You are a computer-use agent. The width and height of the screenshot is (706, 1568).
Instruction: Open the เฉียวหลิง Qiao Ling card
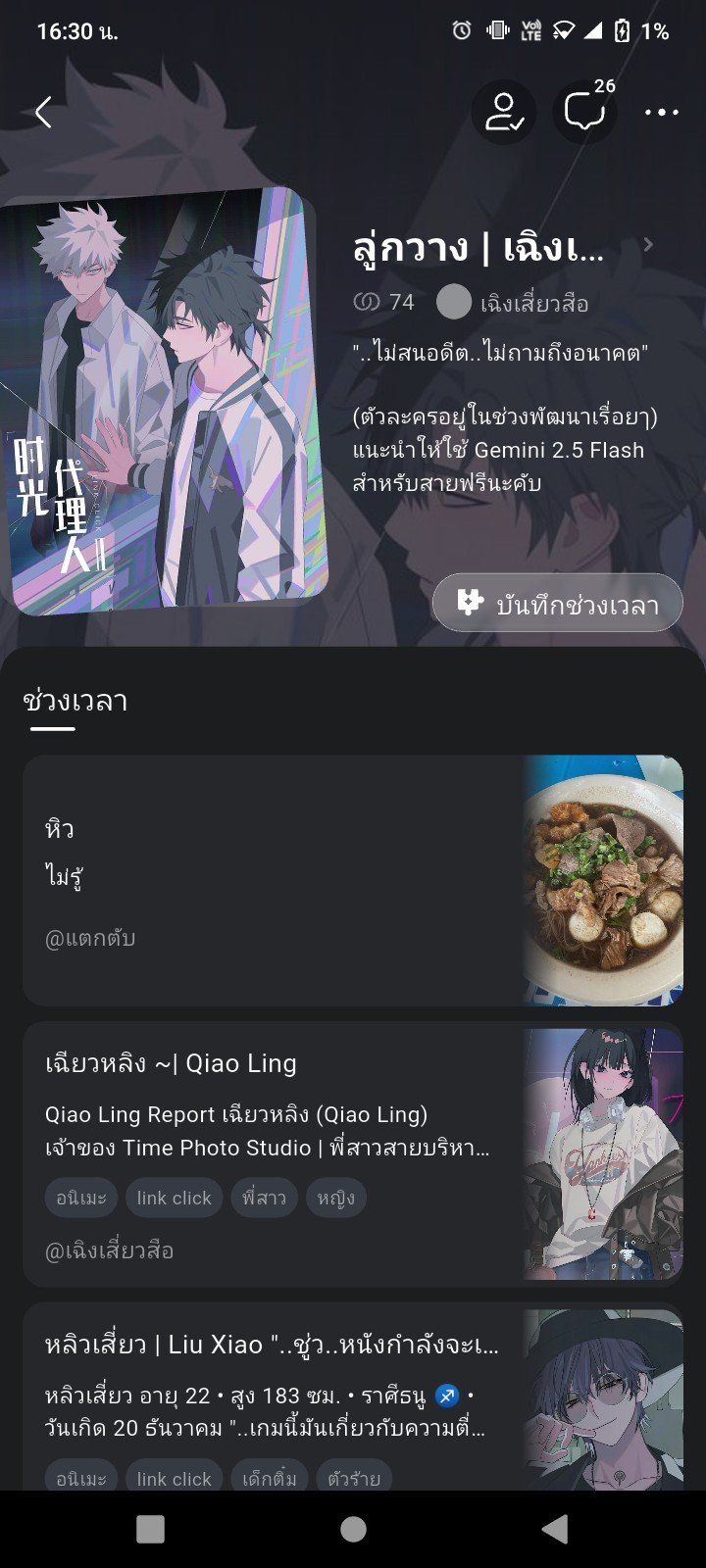(x=353, y=1154)
